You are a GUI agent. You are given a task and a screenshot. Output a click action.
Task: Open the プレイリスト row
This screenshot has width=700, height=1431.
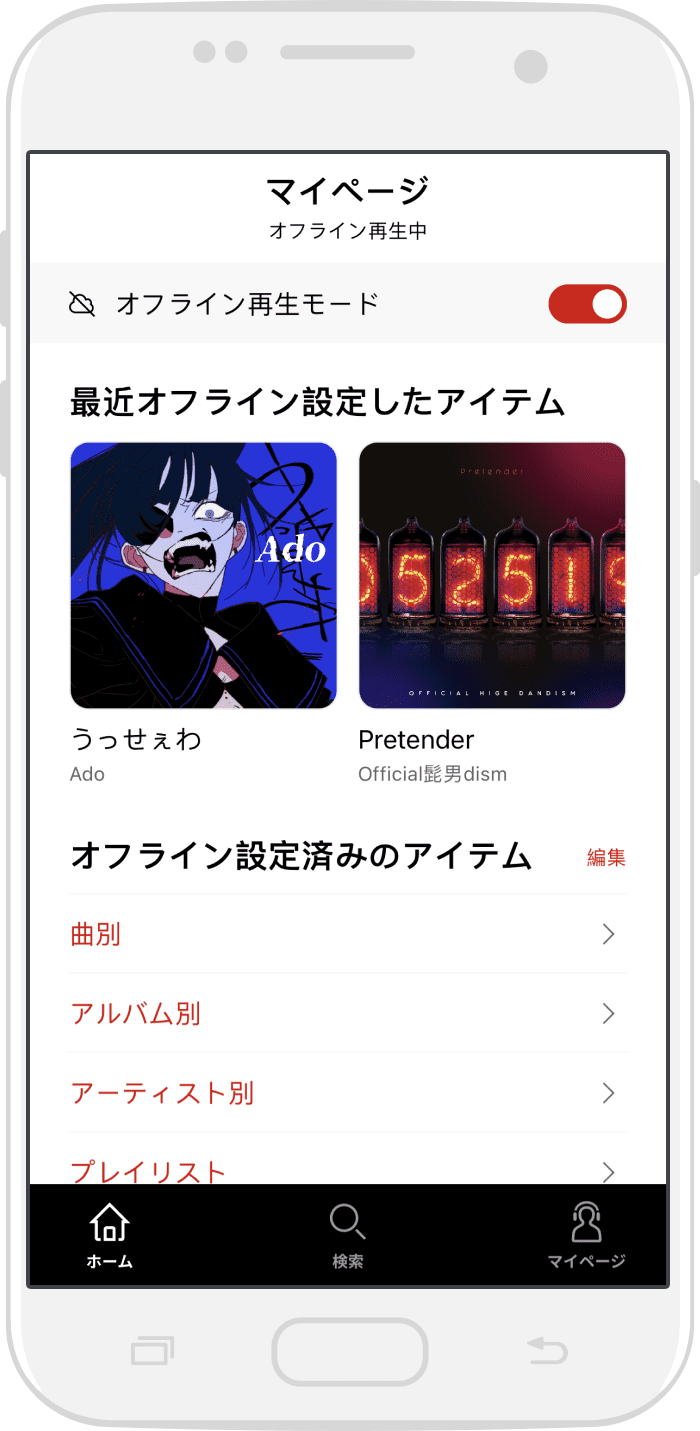tap(347, 1169)
